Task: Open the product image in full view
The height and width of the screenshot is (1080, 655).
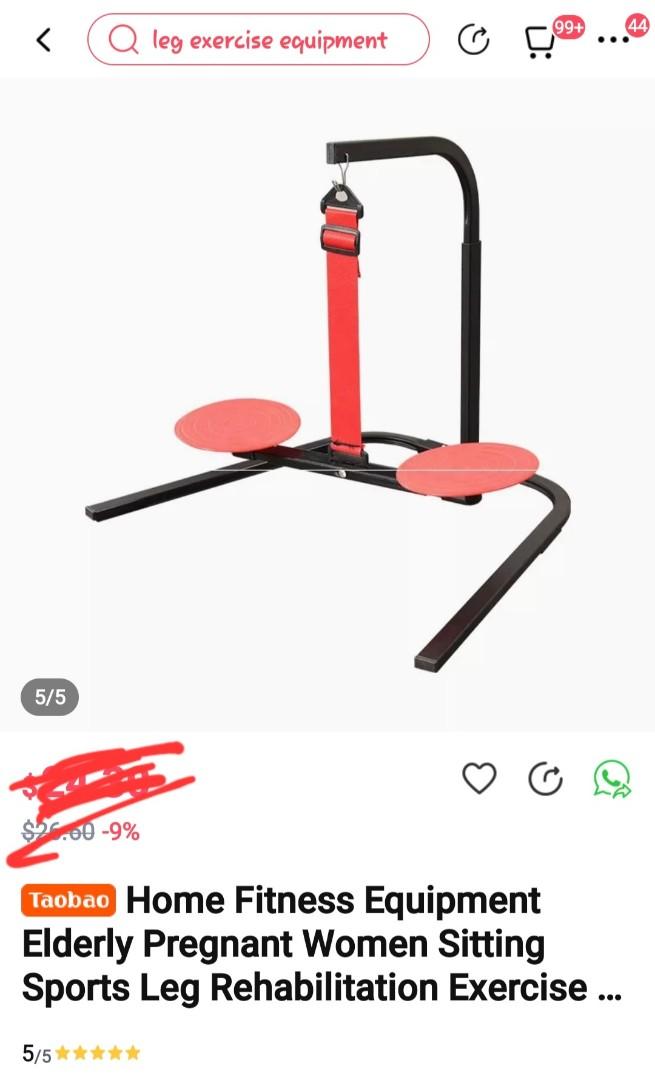Action: pyautogui.click(x=327, y=405)
